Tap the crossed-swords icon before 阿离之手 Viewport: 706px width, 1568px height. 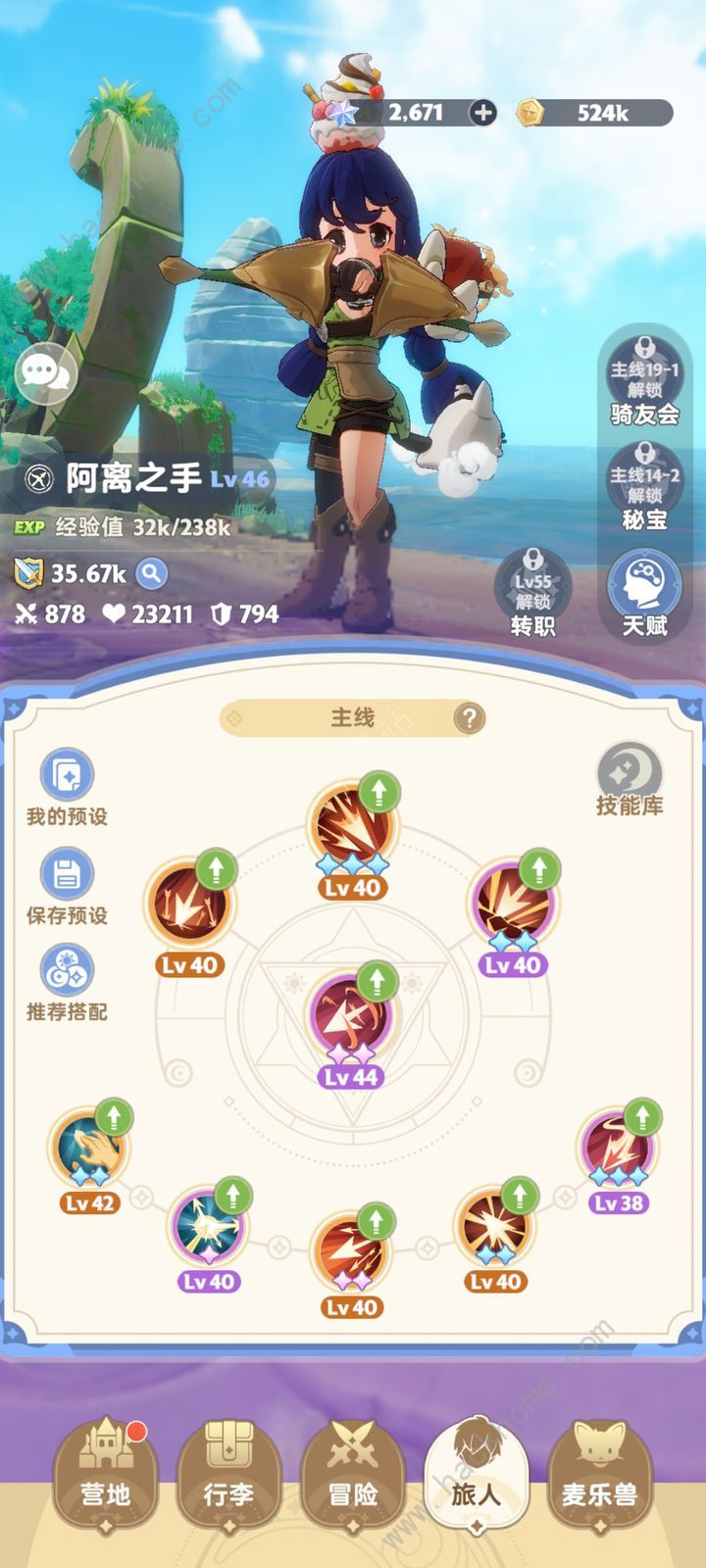39,478
